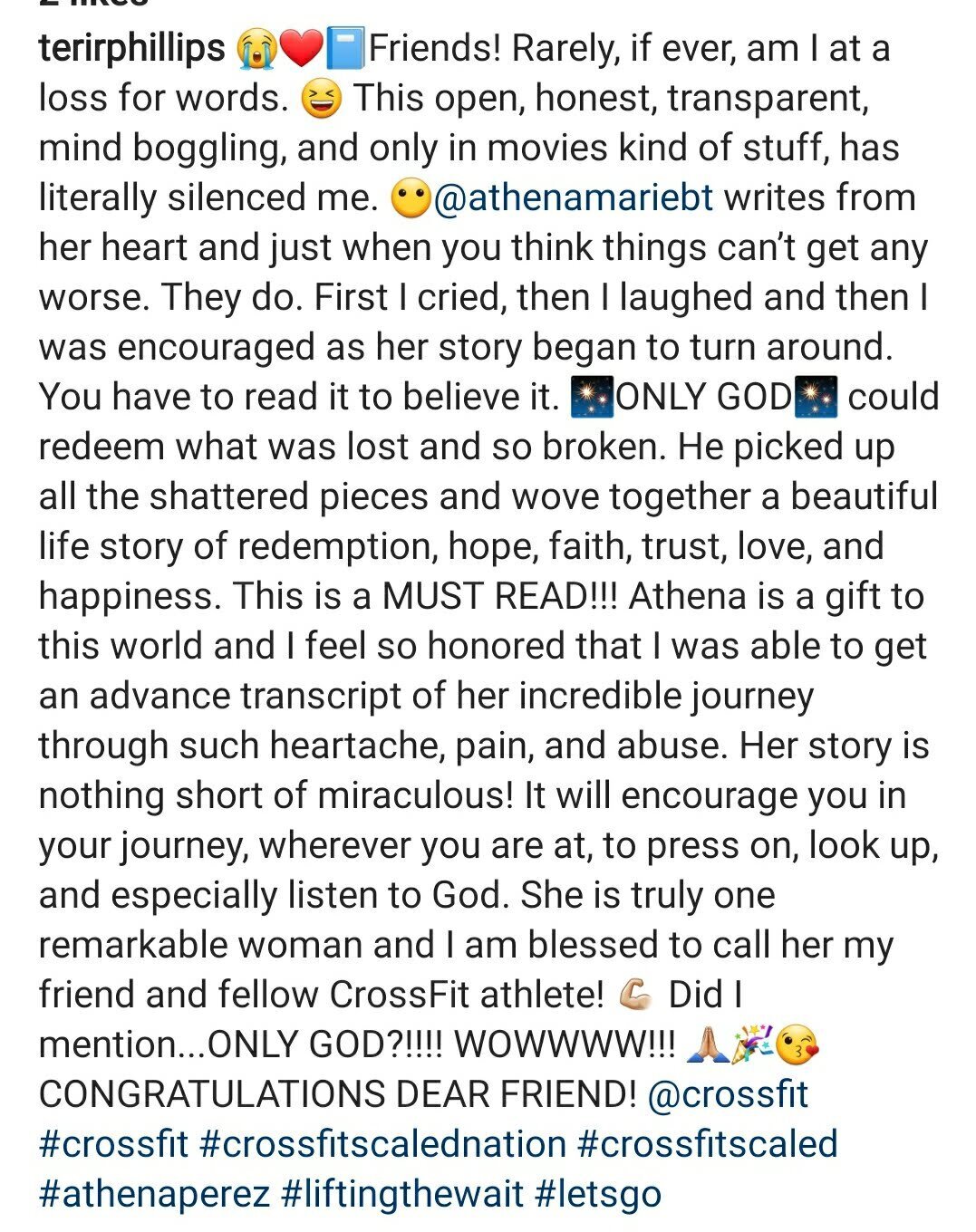Viewport: 976px width, 1232px height.
Task: Open terirphillips profile from caption username
Action: tap(131, 49)
